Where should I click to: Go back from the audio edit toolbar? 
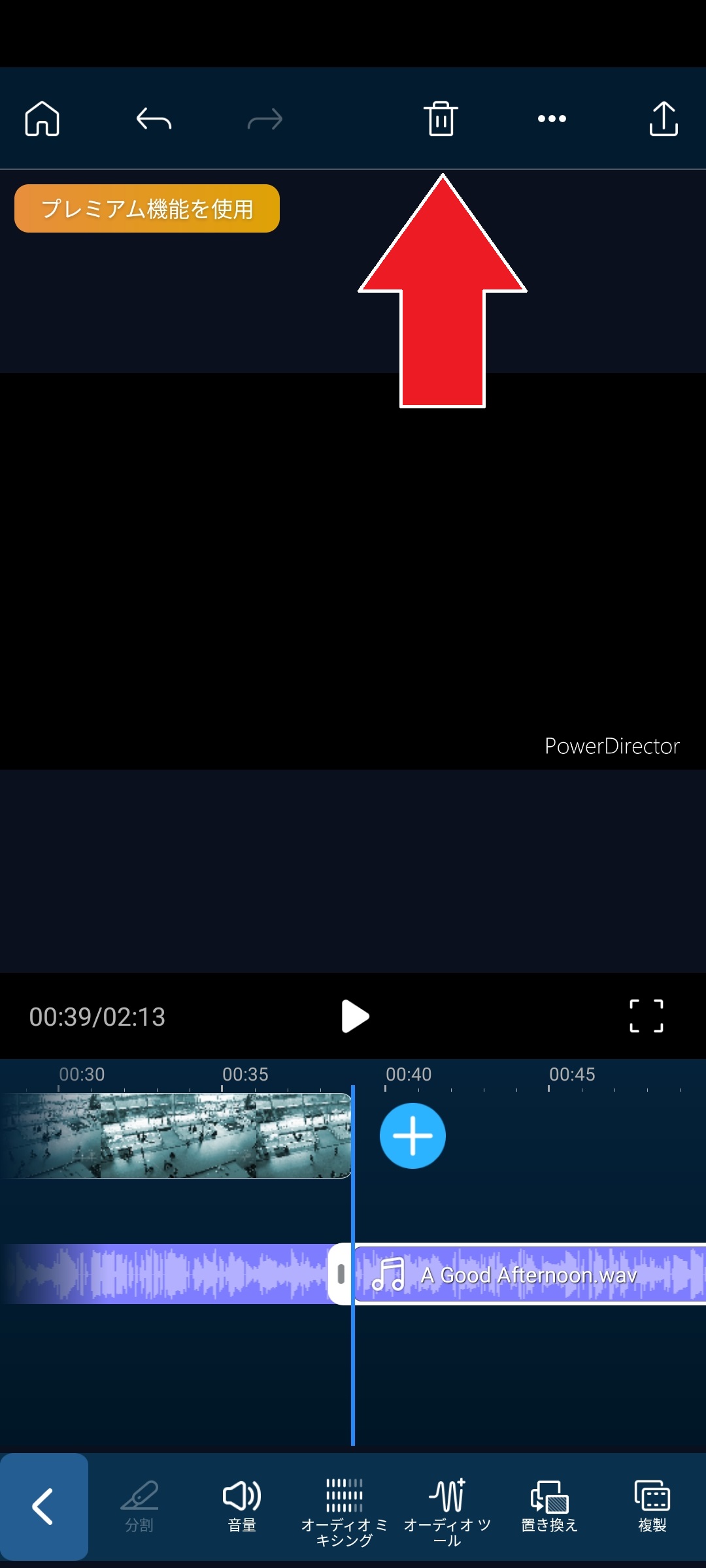click(44, 1506)
